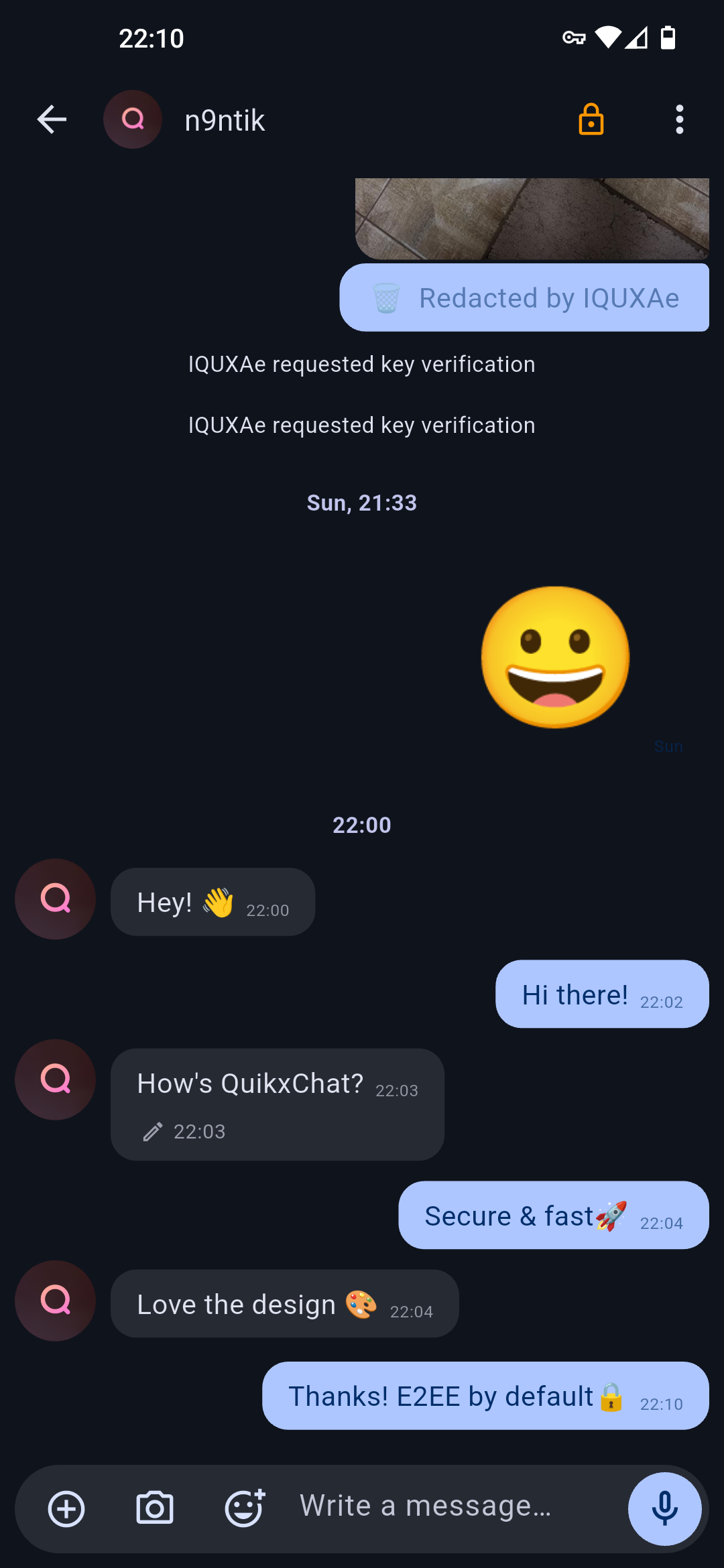The height and width of the screenshot is (1568, 724).
Task: Select the "Hi there!" message bubble
Action: [601, 994]
